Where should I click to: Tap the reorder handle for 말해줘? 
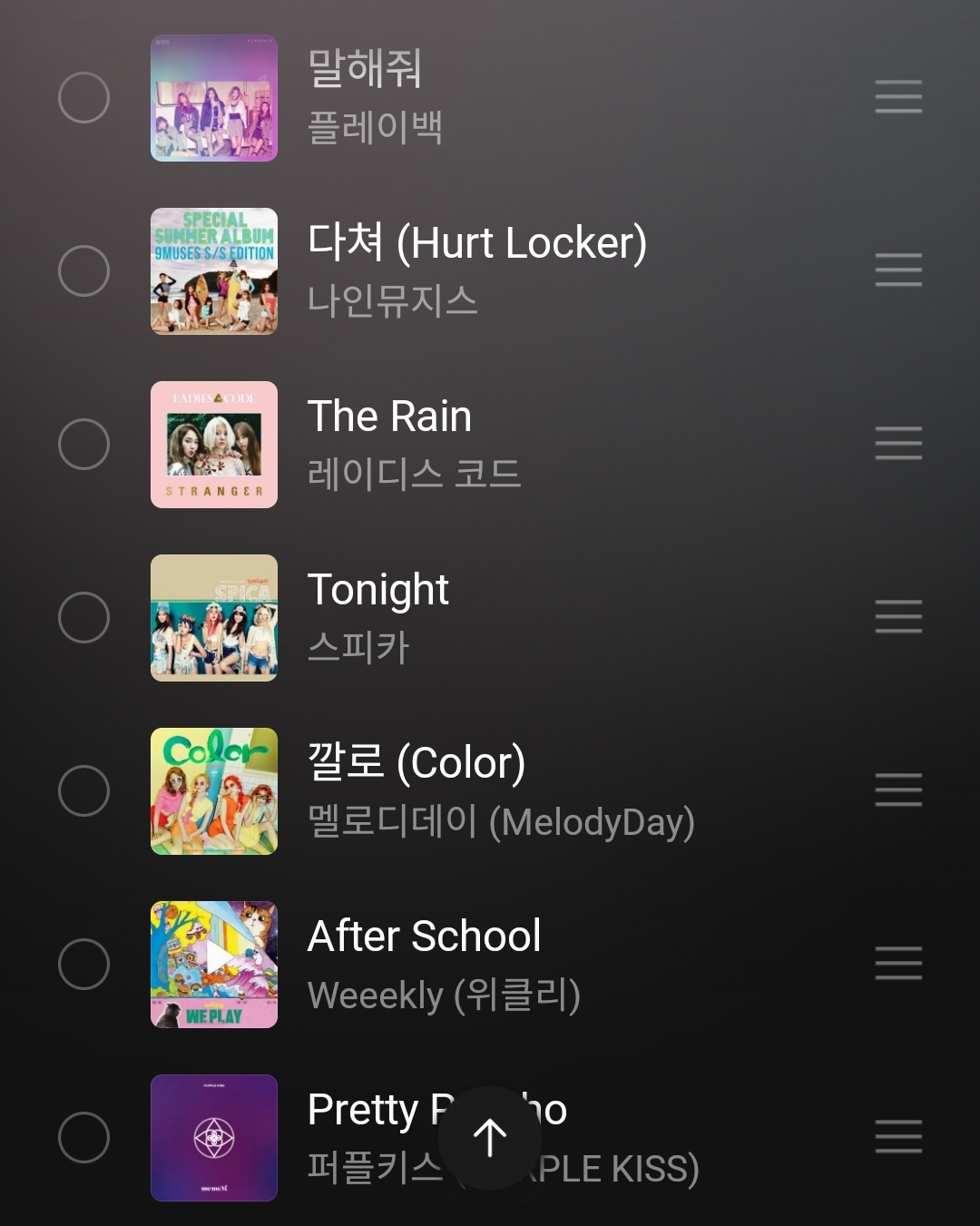pos(898,97)
